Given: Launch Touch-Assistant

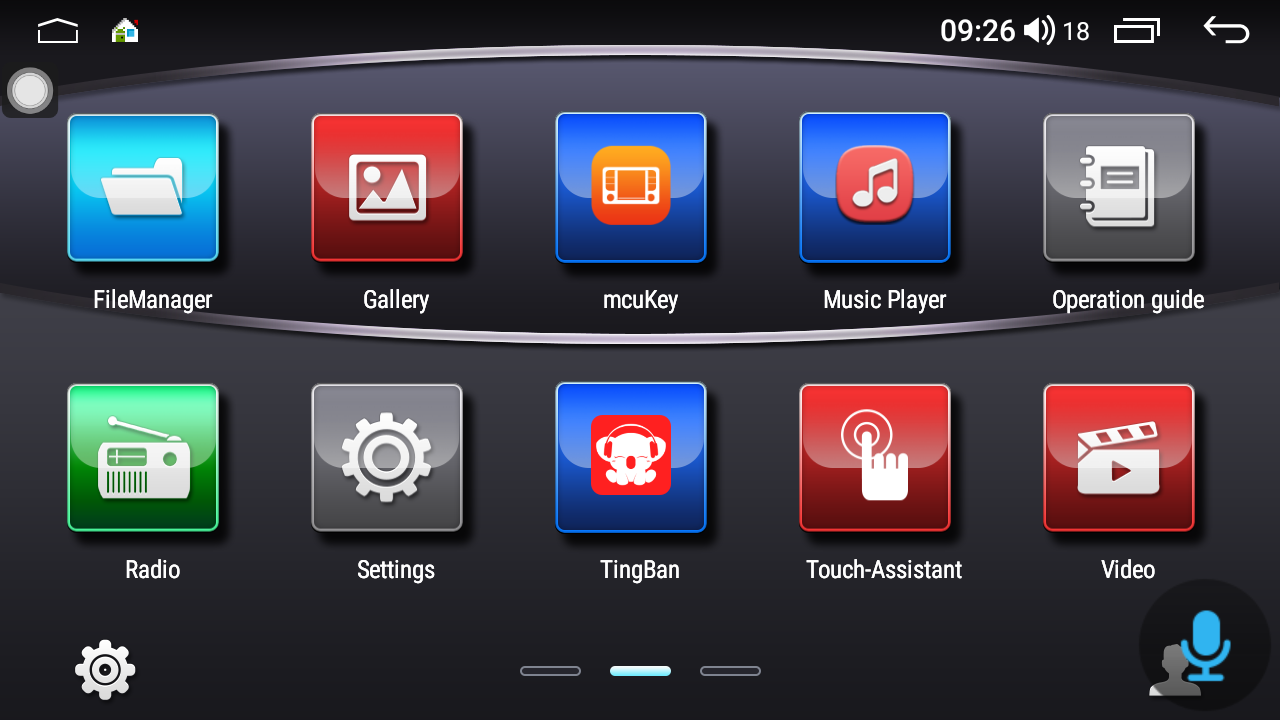Looking at the screenshot, I should tap(875, 458).
